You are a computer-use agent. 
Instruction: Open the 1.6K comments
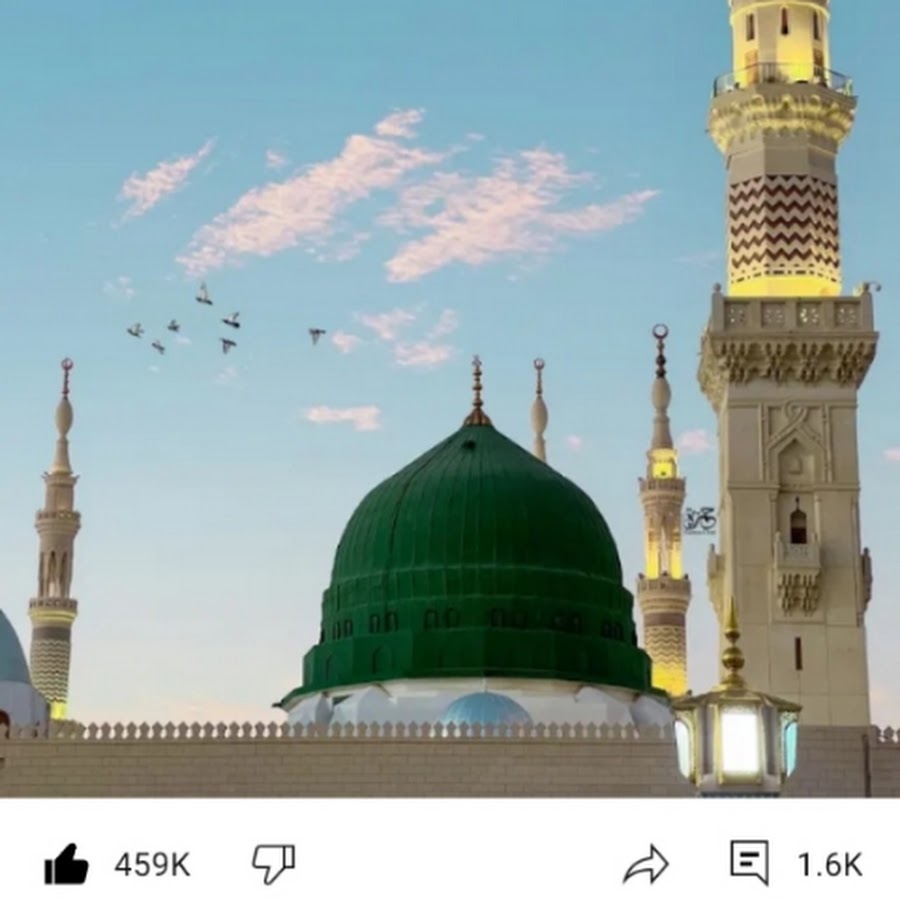pyautogui.click(x=750, y=863)
